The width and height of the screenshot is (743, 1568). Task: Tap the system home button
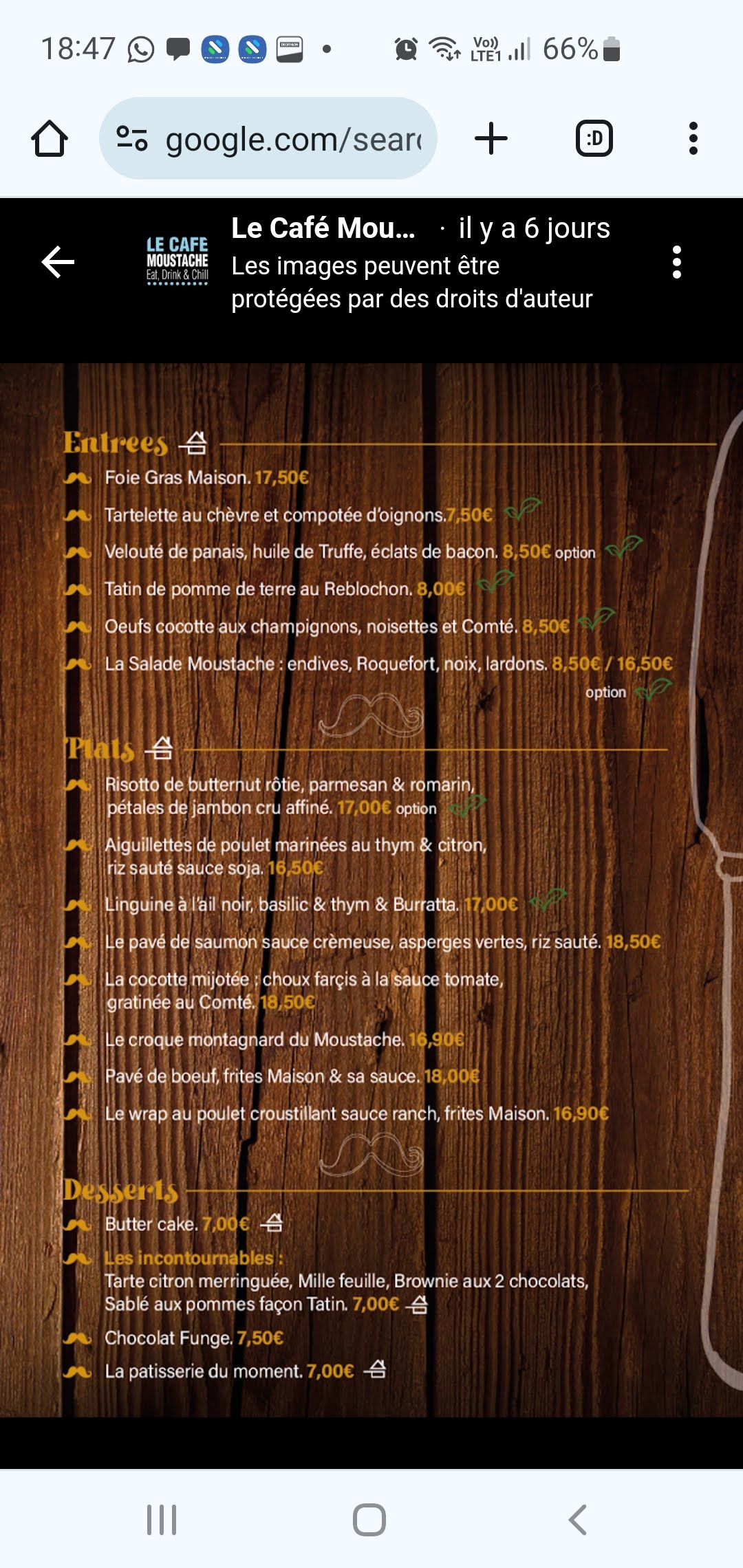pos(369,1519)
